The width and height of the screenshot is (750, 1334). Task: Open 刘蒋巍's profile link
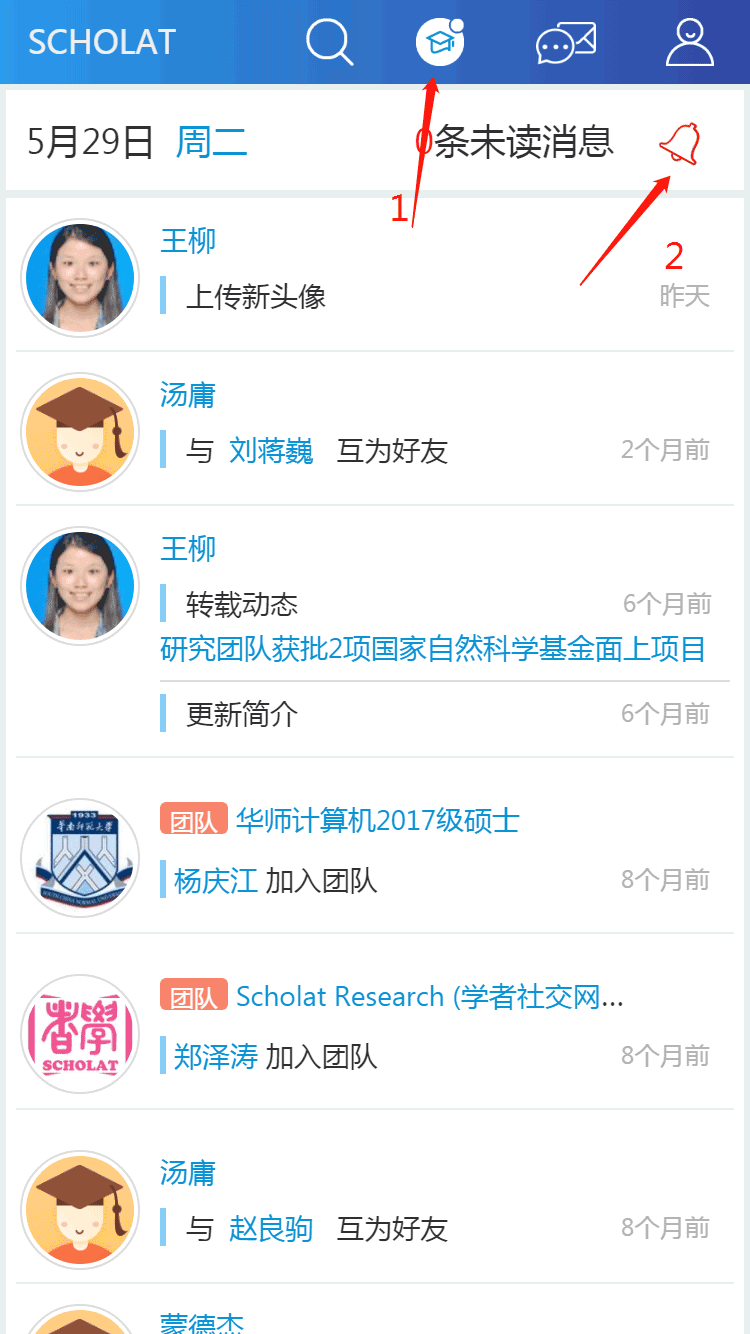pyautogui.click(x=271, y=451)
